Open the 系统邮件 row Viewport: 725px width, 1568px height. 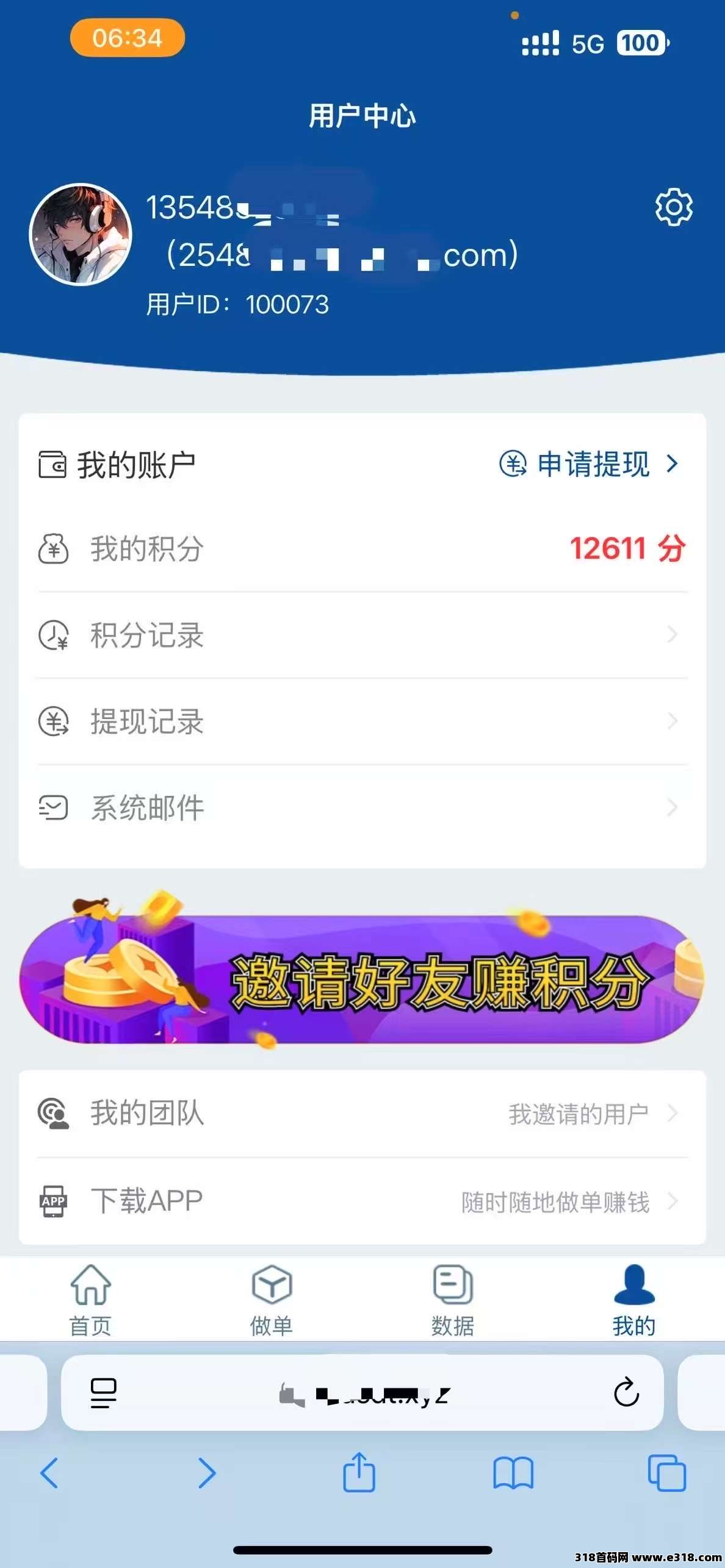[362, 808]
